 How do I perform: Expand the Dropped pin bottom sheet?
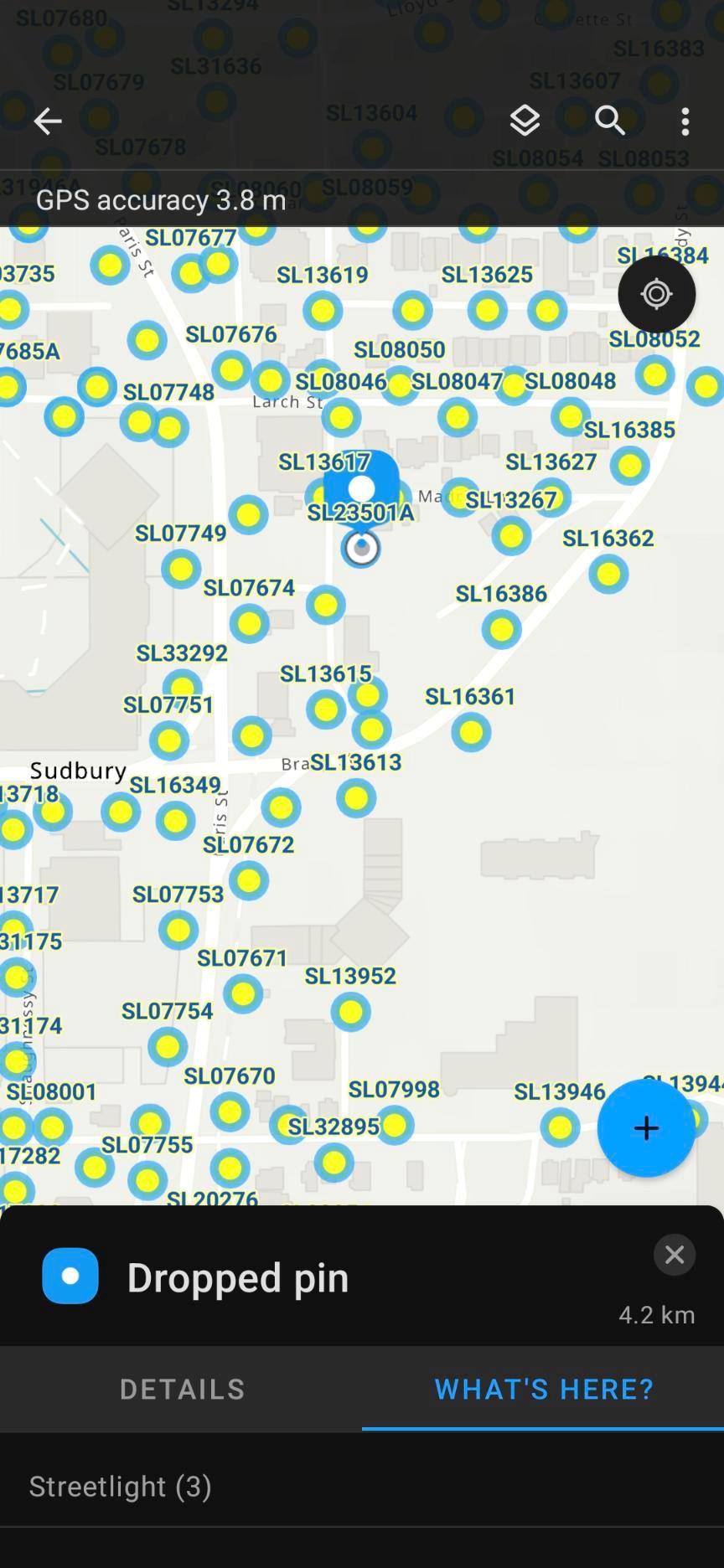pos(362,1277)
